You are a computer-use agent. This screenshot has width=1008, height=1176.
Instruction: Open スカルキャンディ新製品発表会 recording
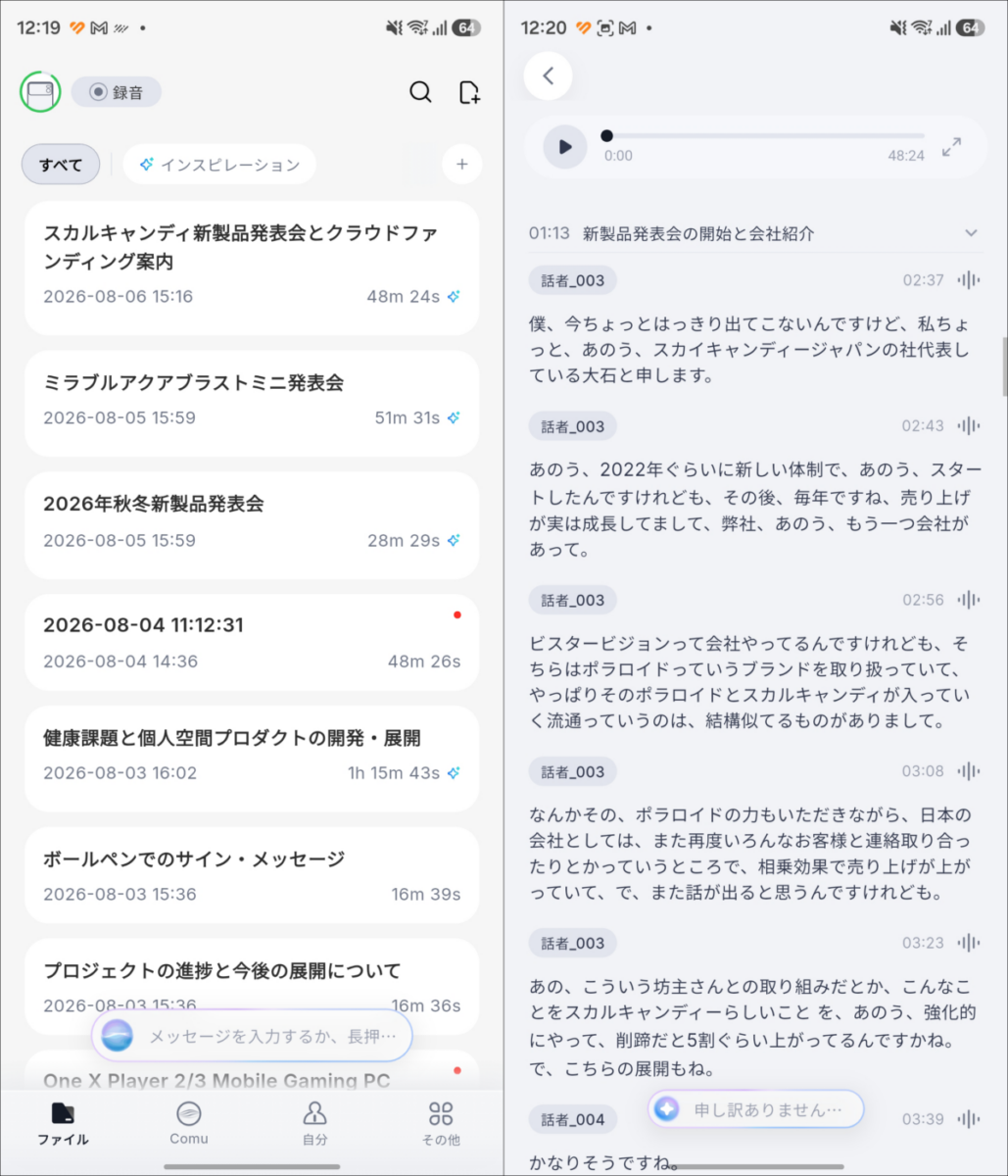point(252,268)
